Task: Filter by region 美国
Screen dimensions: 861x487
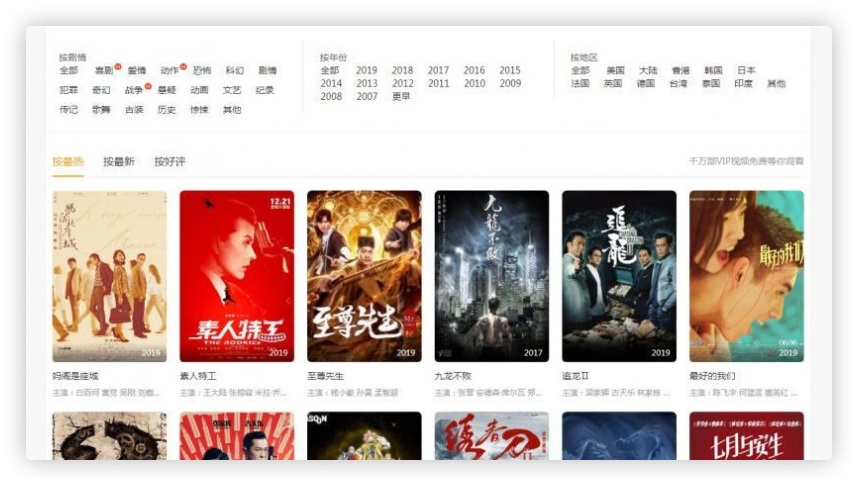Action: [615, 71]
